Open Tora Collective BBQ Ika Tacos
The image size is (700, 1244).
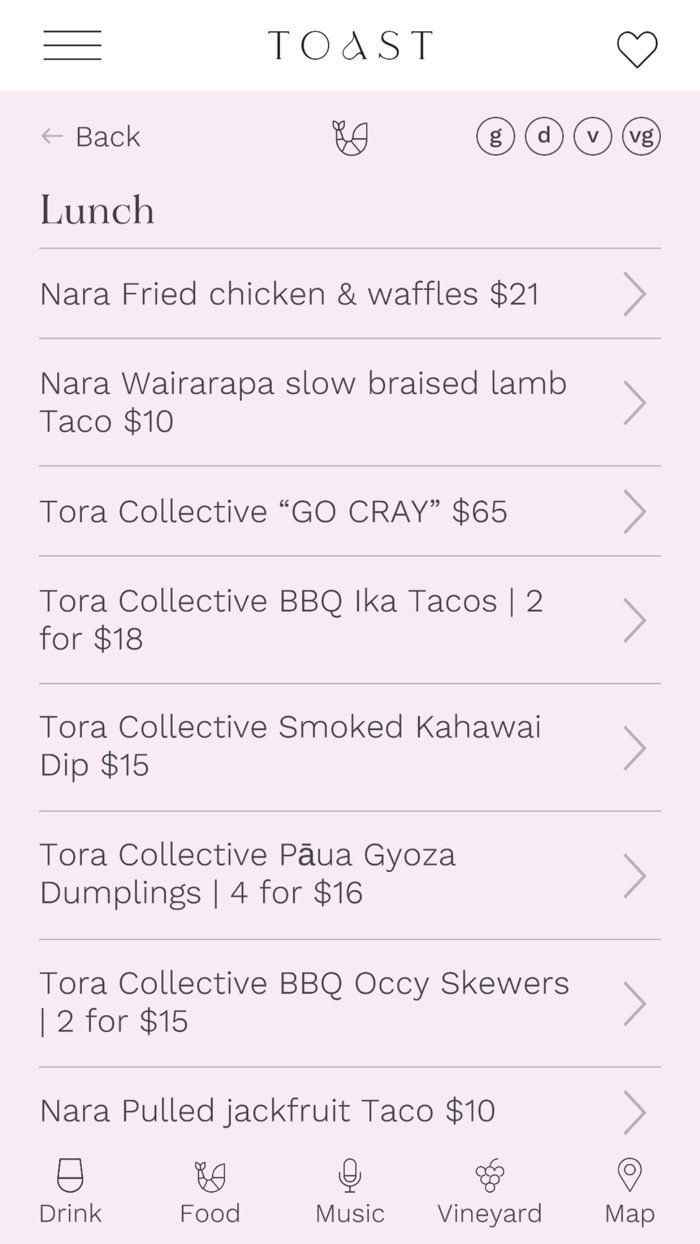coord(350,620)
